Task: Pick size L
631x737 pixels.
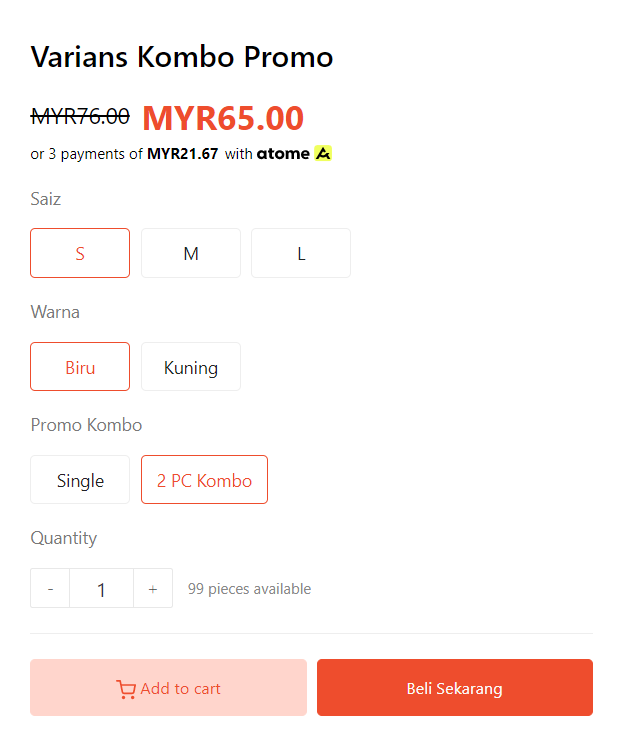Action: click(301, 253)
